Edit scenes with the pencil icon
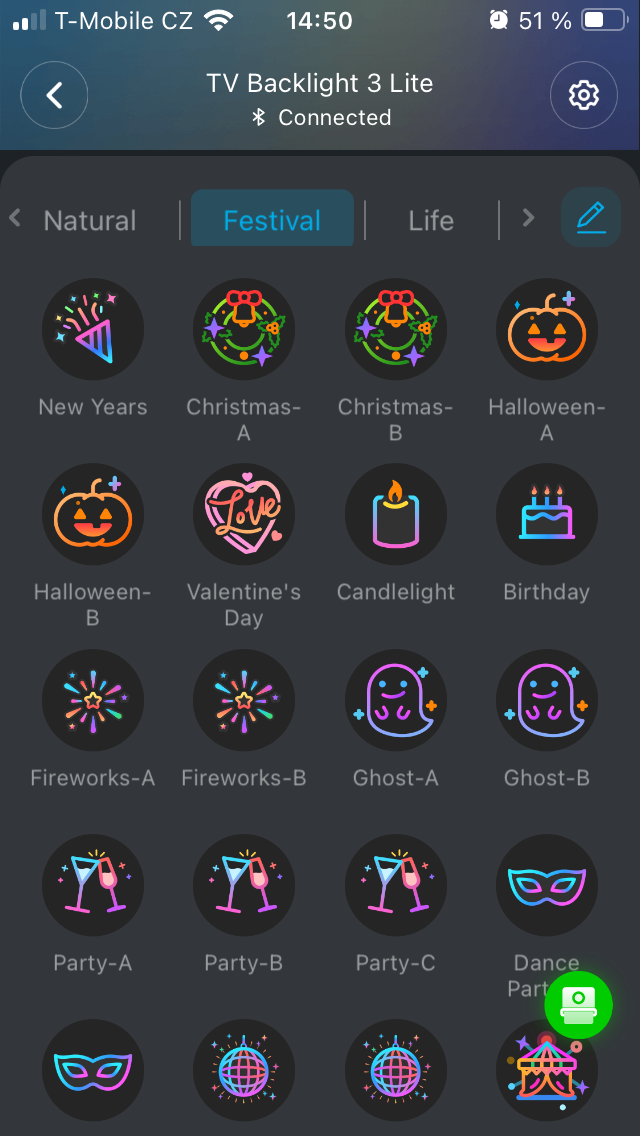The width and height of the screenshot is (640, 1136). [x=591, y=217]
